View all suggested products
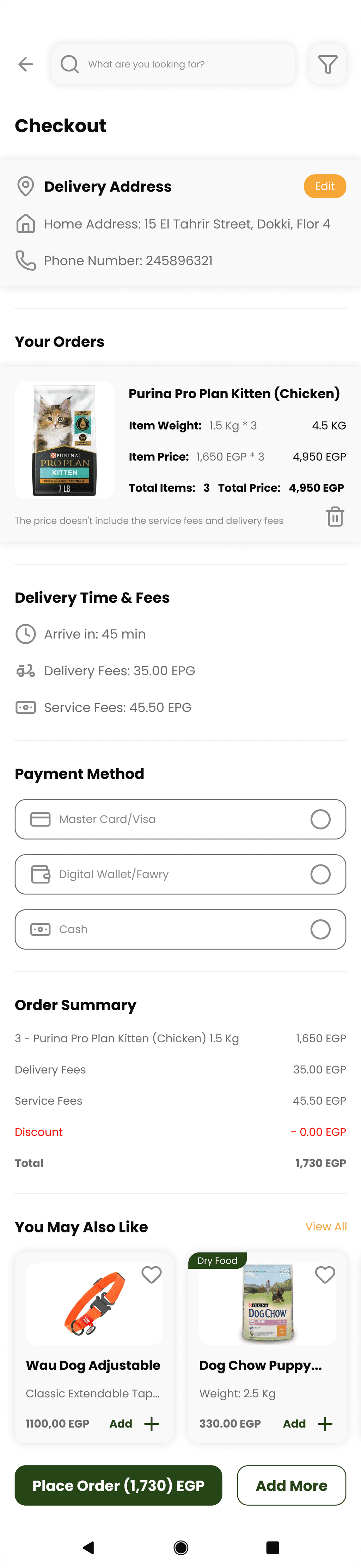The height and width of the screenshot is (1568, 361). [x=326, y=1226]
